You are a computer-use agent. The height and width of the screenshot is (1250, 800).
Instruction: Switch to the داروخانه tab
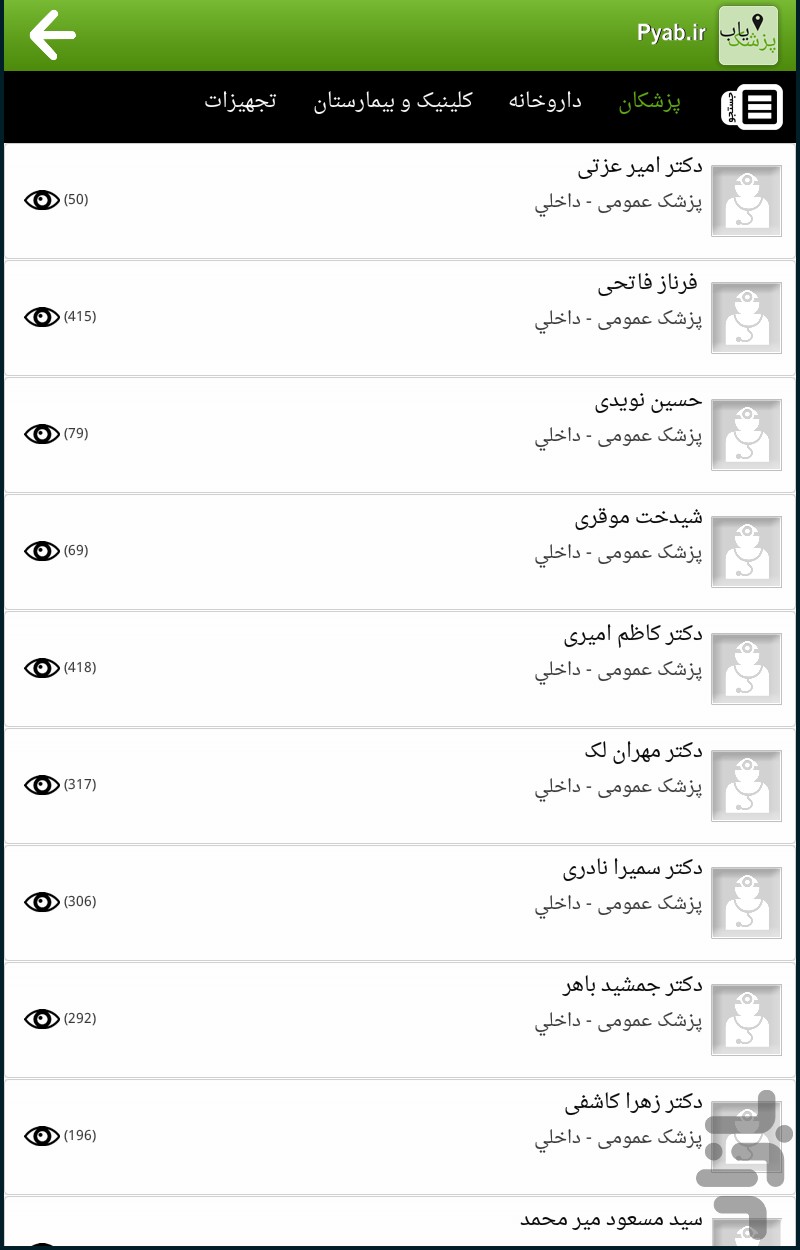tap(545, 101)
